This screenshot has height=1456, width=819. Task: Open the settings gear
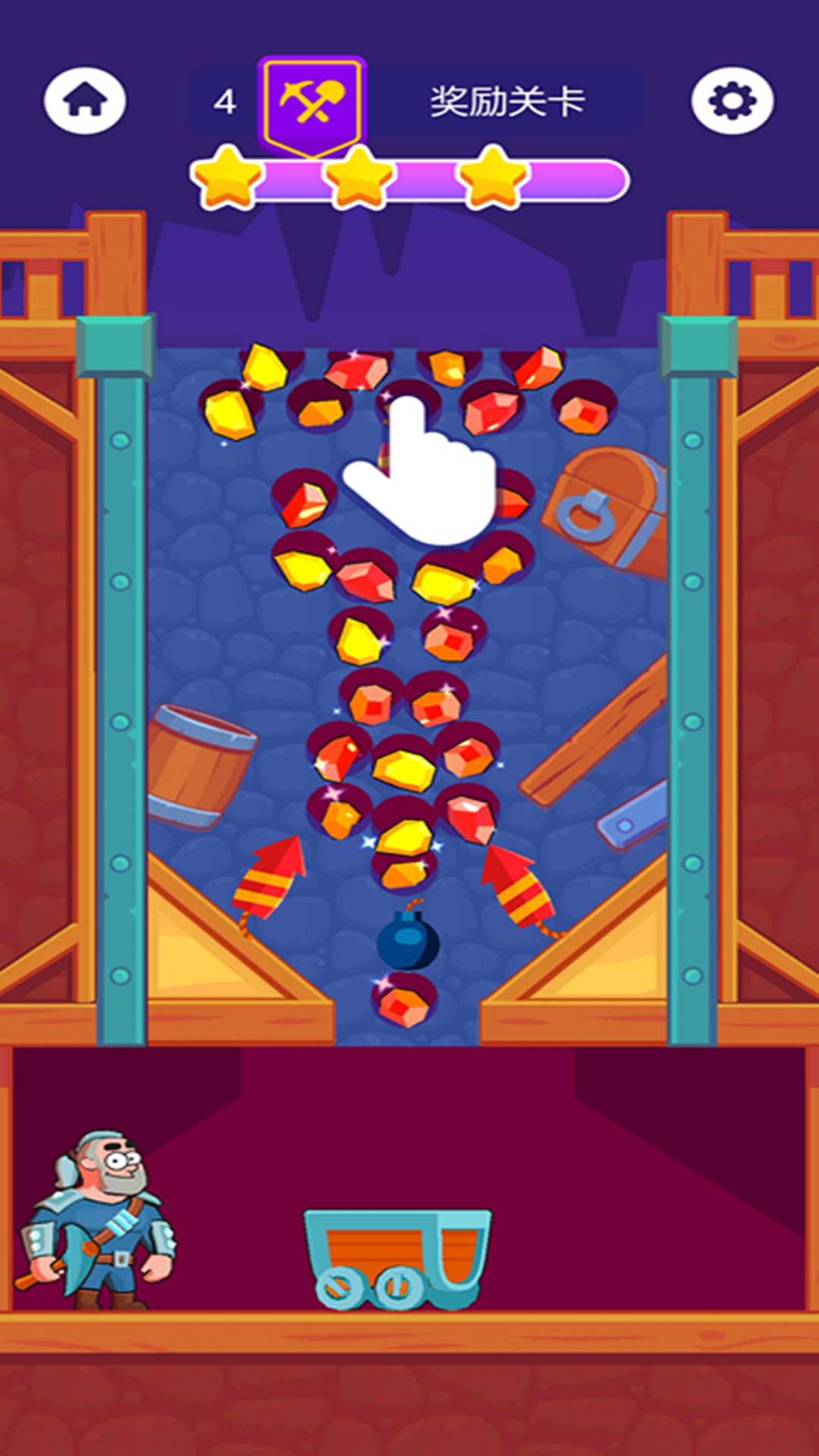point(732,101)
